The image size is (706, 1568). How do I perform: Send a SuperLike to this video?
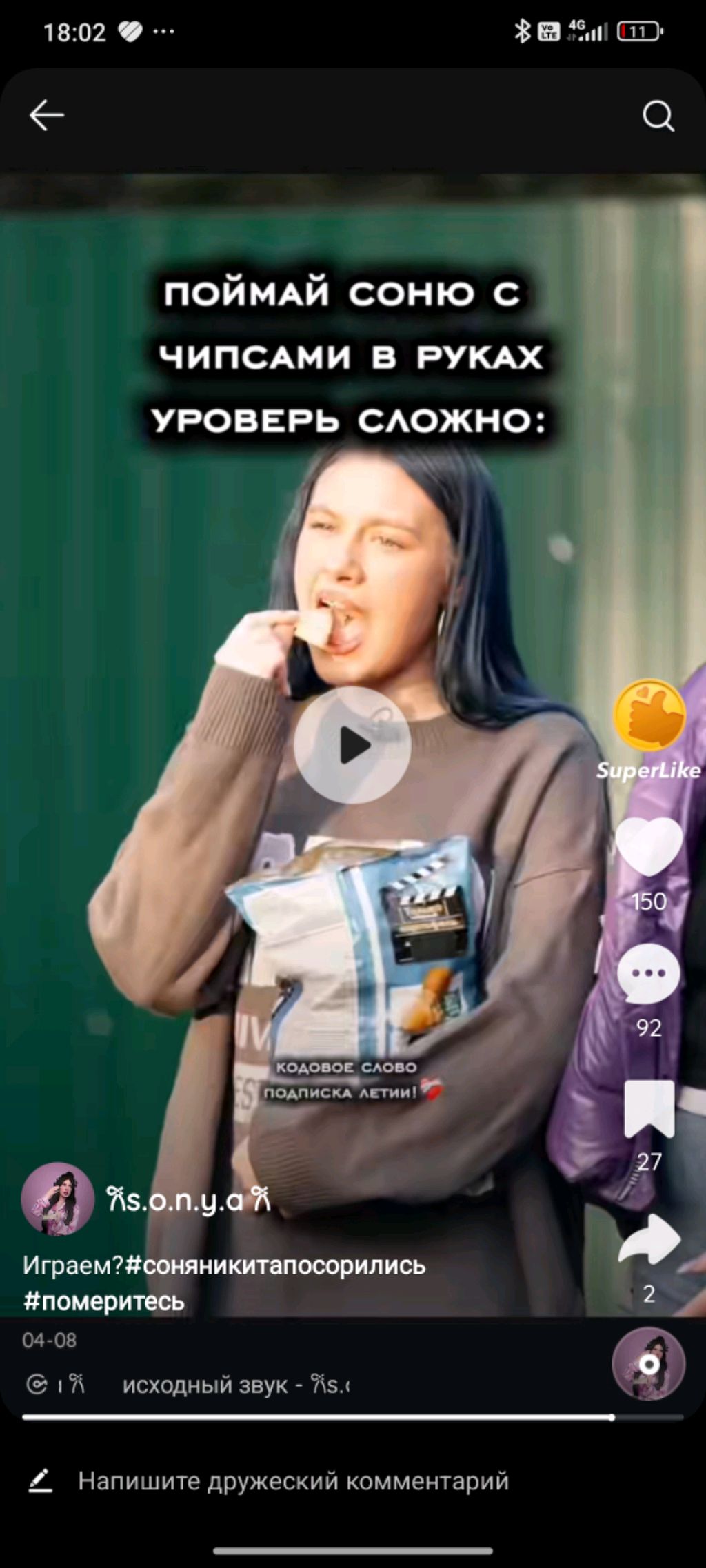pos(649,729)
